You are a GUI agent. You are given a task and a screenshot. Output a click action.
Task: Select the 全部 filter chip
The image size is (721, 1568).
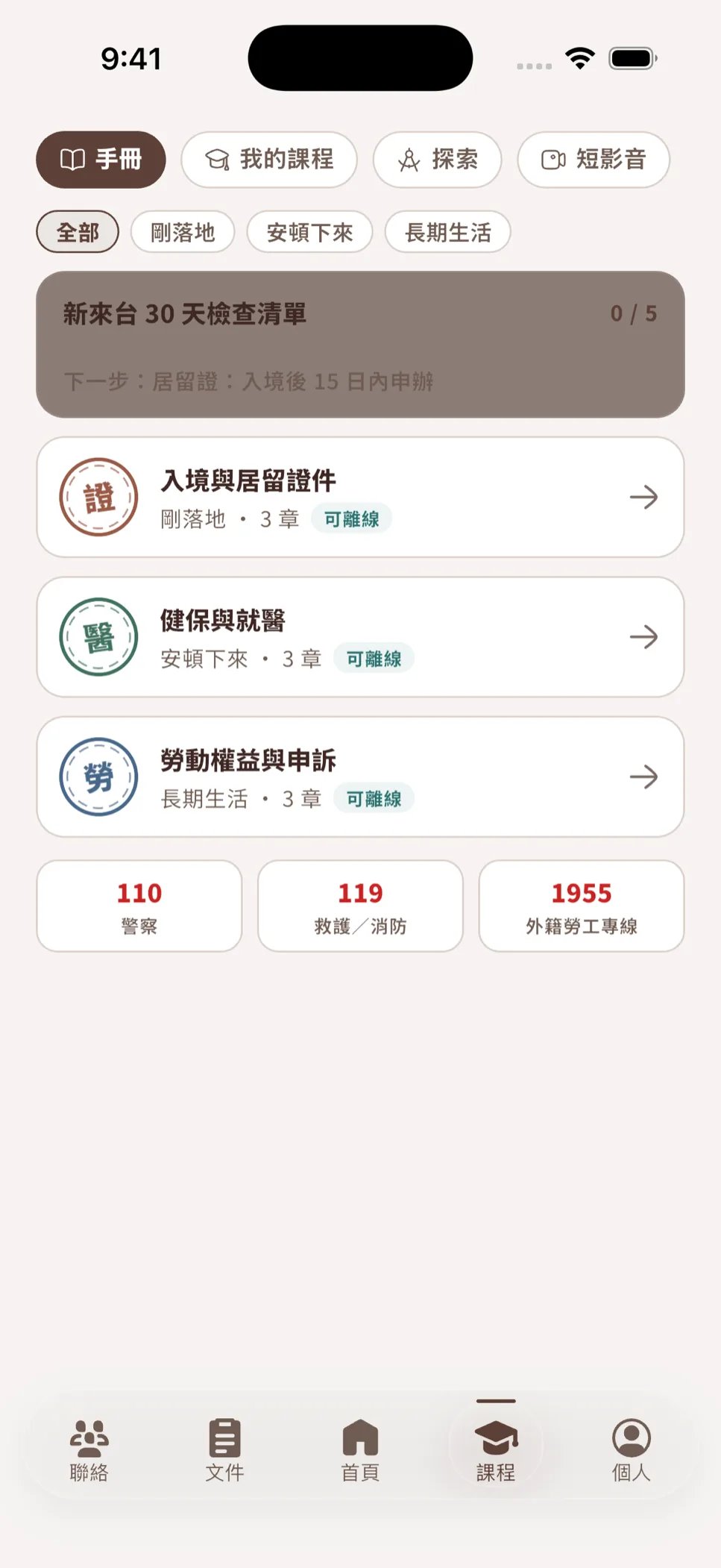pyautogui.click(x=78, y=232)
